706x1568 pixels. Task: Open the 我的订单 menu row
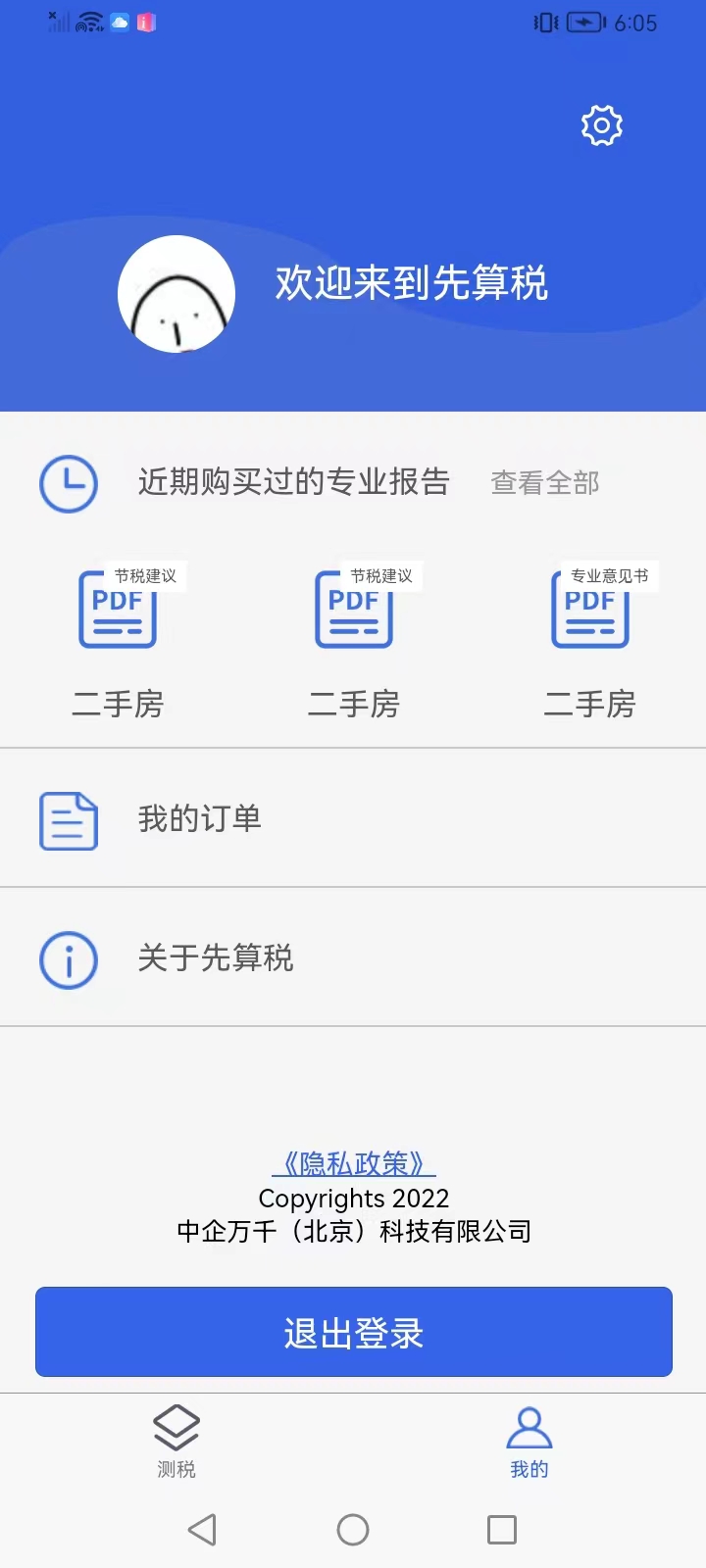(353, 820)
